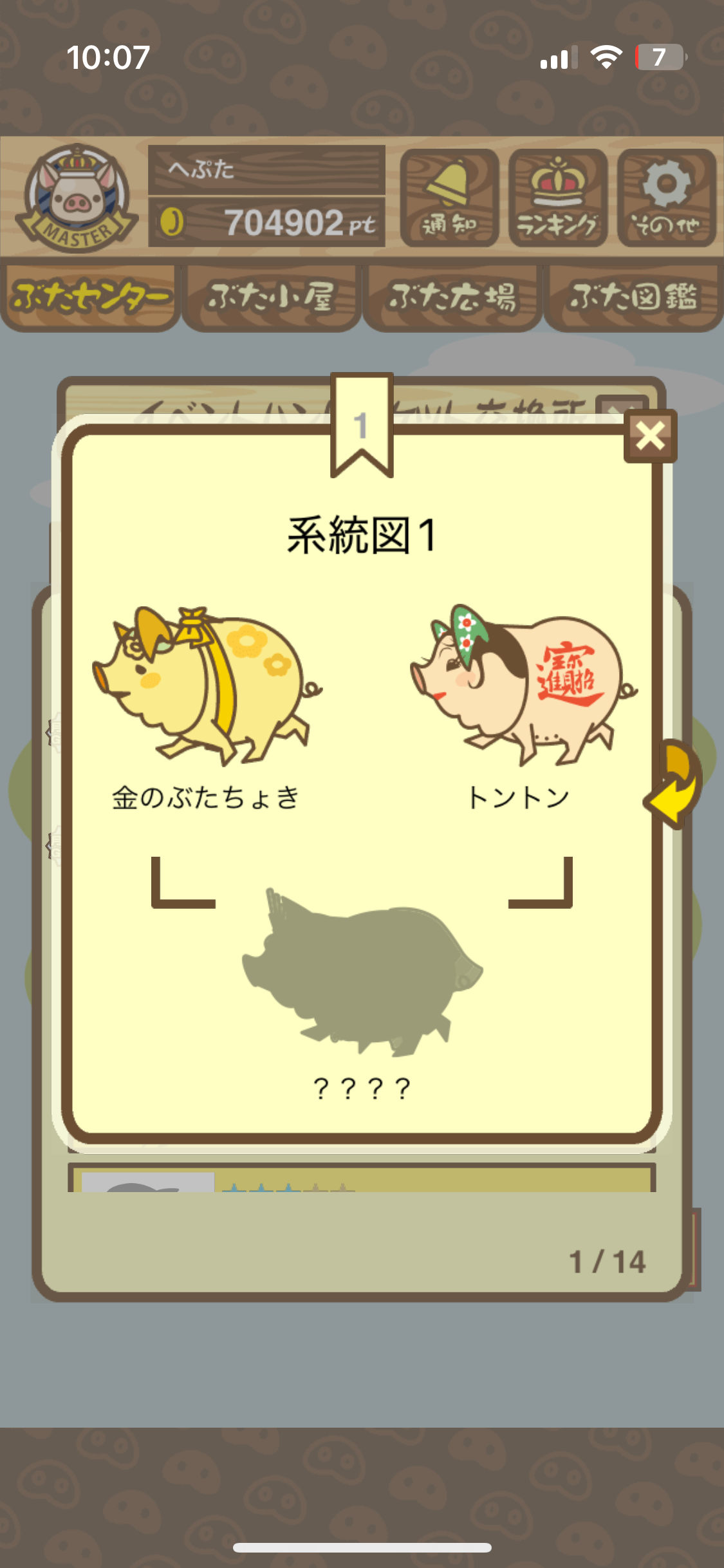Open その他 settings gear
Image resolution: width=724 pixels, height=1568 pixels.
[x=666, y=198]
